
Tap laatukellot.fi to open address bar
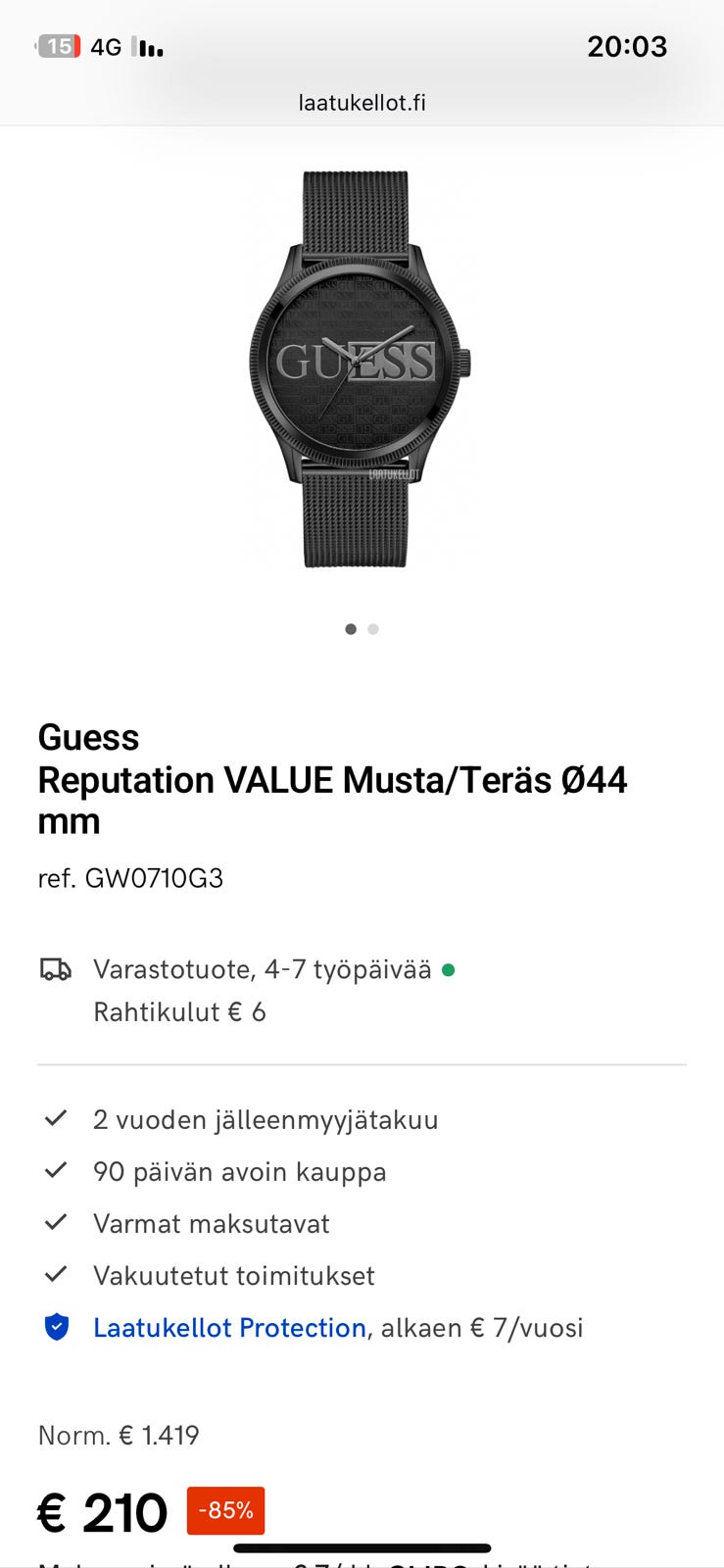(362, 102)
